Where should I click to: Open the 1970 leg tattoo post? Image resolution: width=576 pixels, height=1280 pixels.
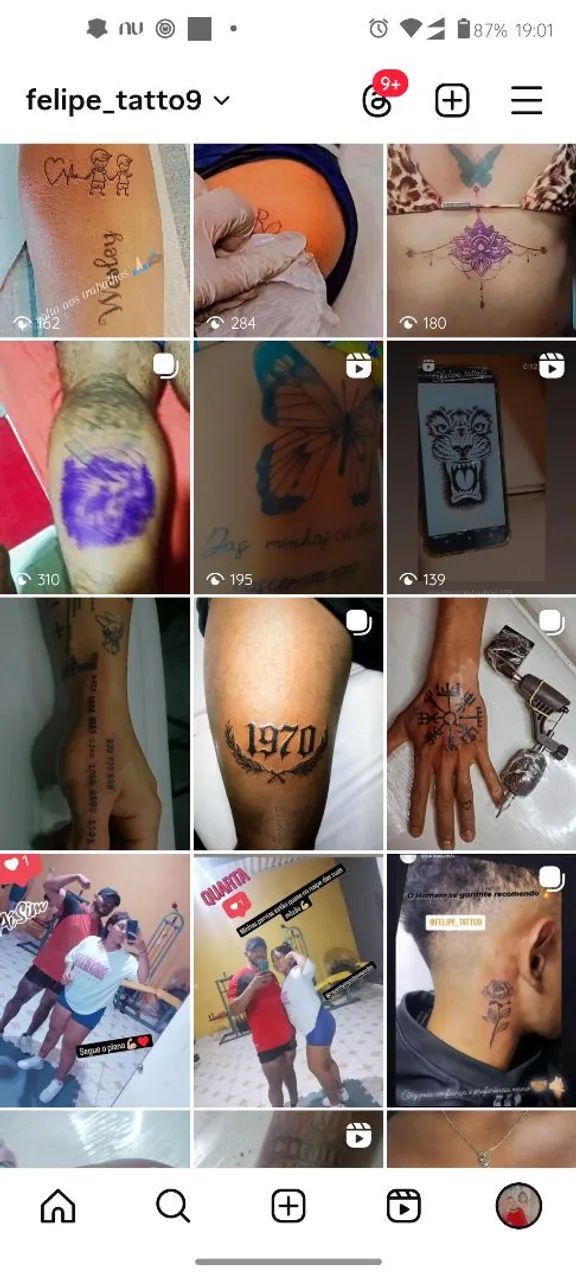pyautogui.click(x=288, y=723)
